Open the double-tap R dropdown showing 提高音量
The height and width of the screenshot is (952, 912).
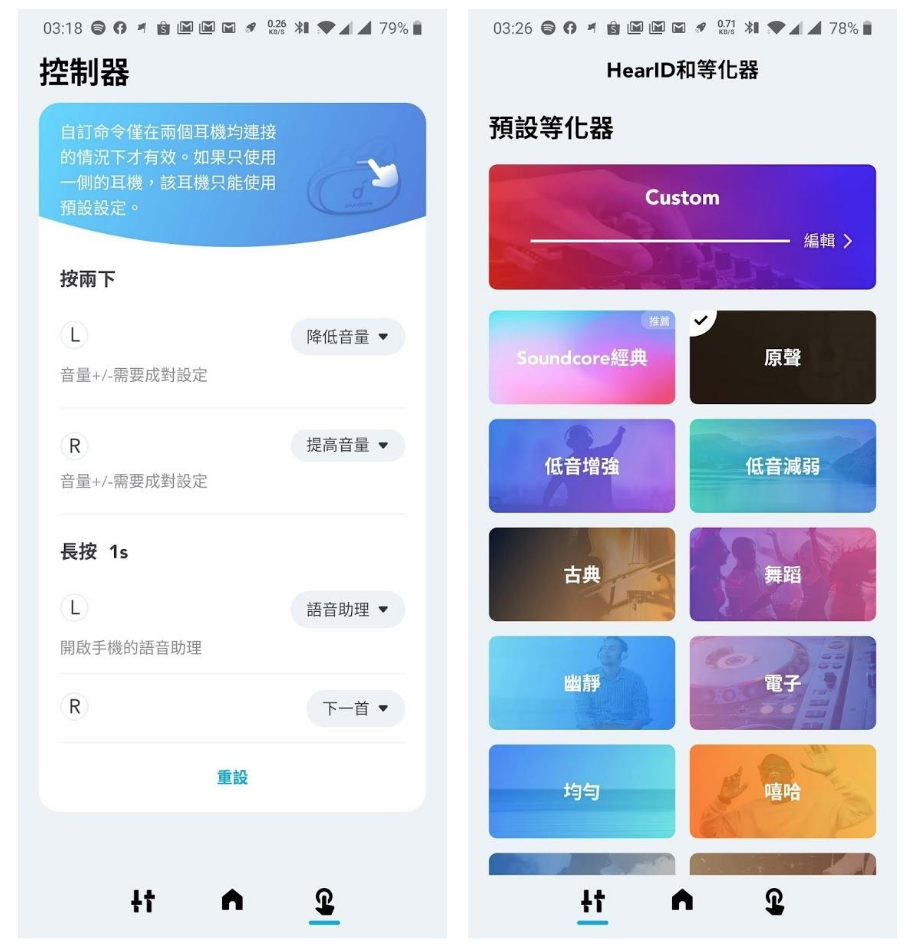coord(347,444)
